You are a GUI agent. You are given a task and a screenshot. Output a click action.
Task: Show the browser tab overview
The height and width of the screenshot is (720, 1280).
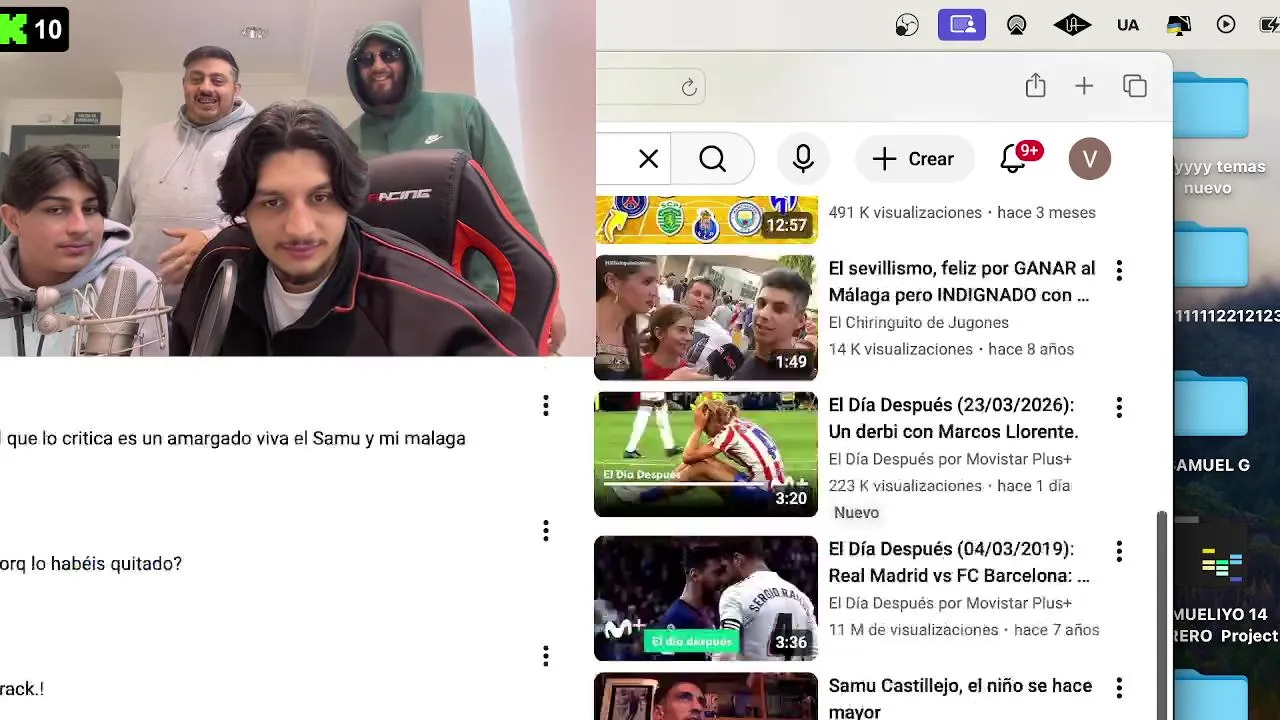(1135, 86)
